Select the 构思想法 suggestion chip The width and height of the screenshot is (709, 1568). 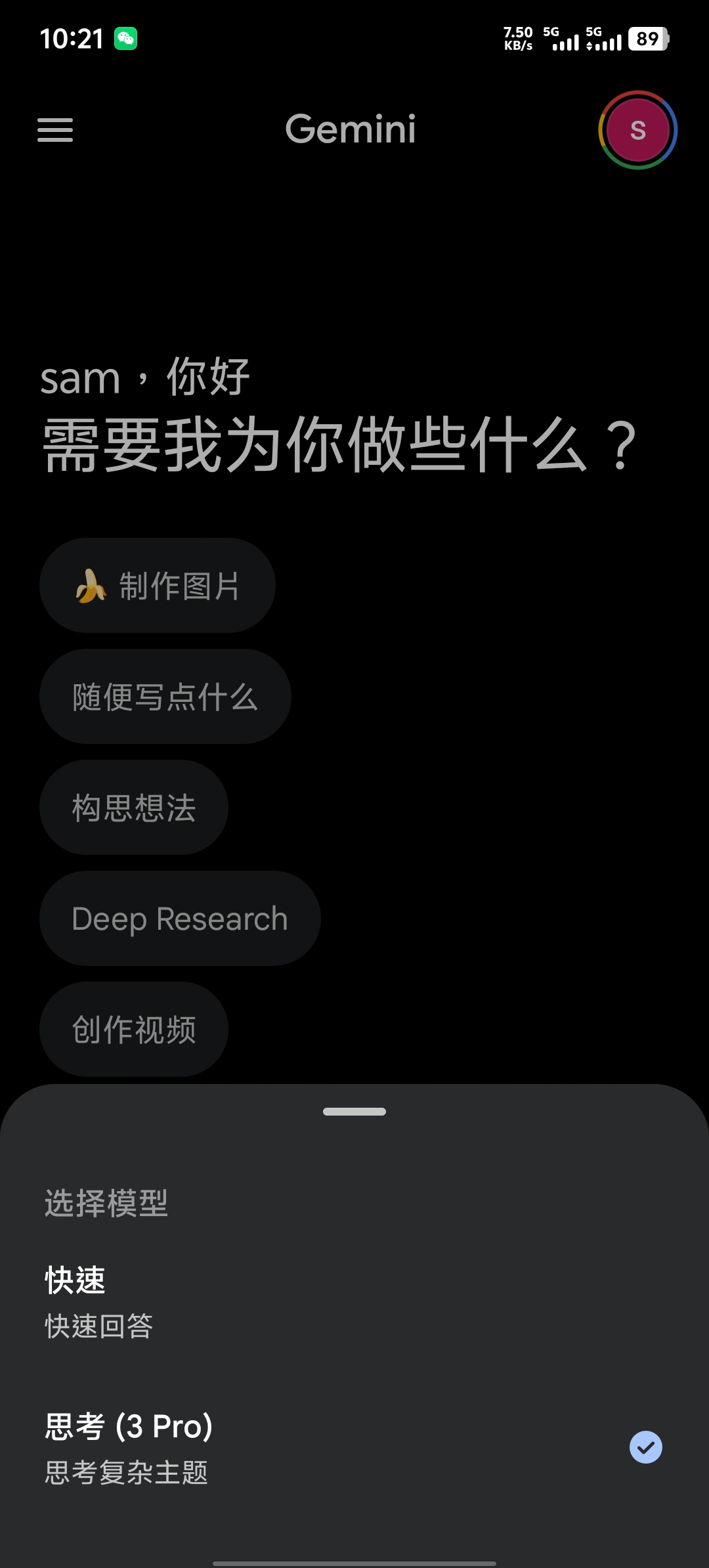tap(134, 808)
